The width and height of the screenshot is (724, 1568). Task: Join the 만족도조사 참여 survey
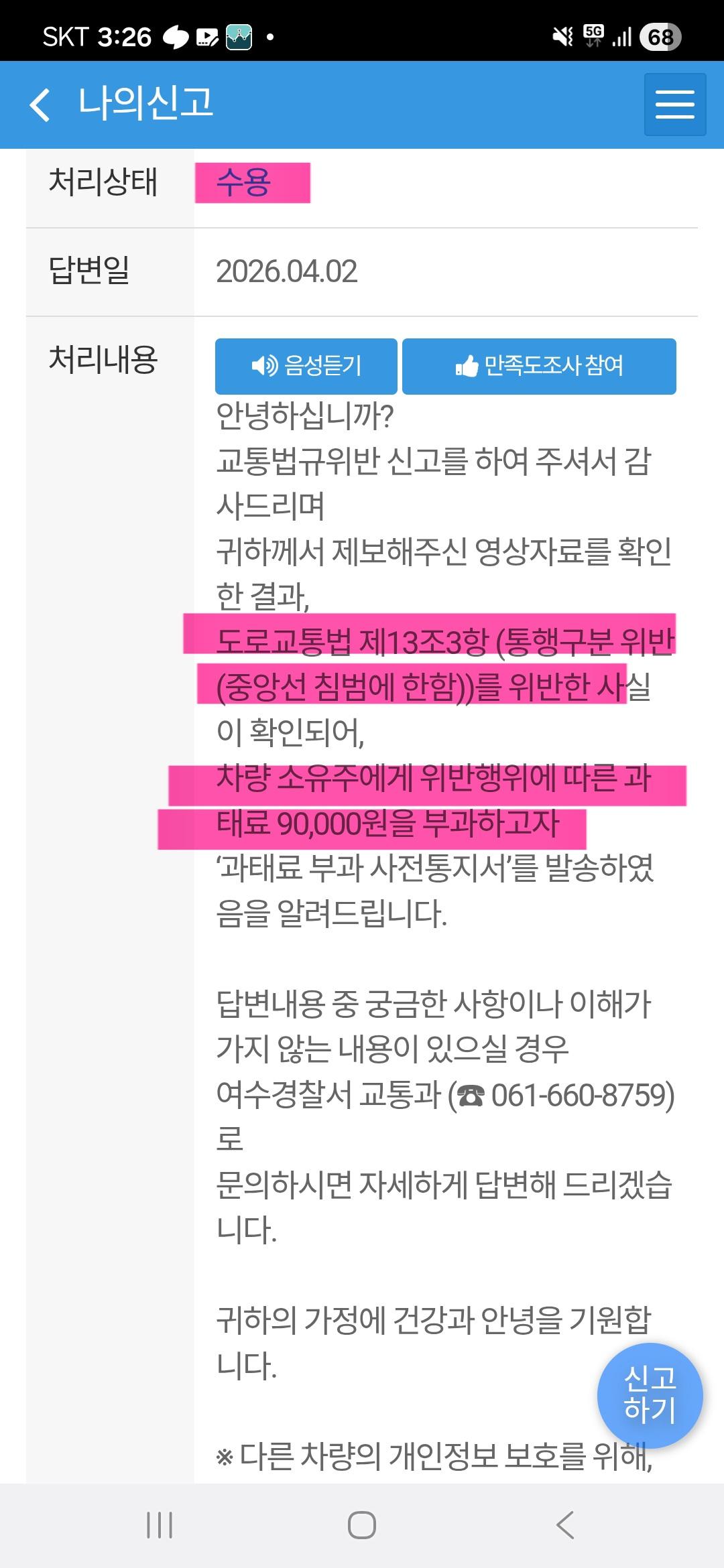point(539,366)
